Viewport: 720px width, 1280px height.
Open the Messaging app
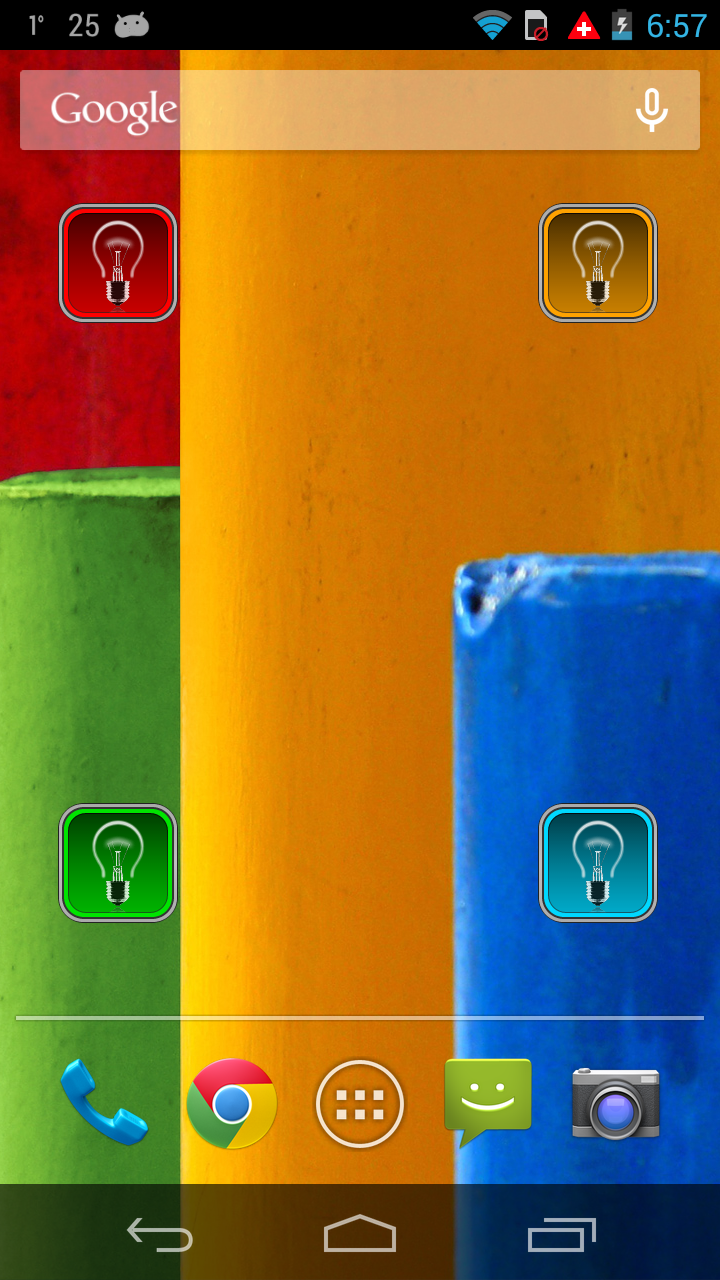488,1100
